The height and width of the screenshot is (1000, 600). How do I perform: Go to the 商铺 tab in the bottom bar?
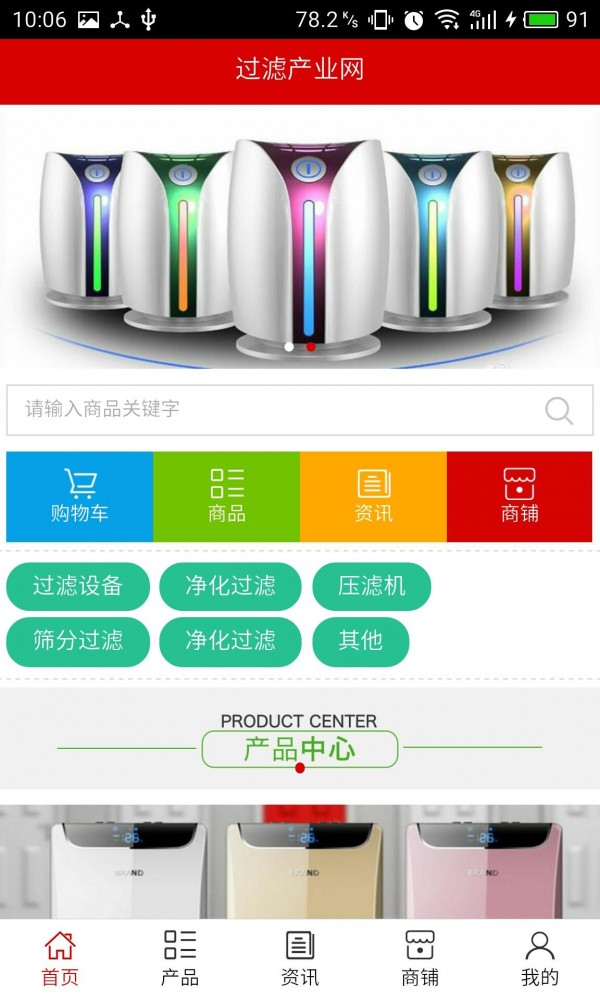pyautogui.click(x=420, y=958)
